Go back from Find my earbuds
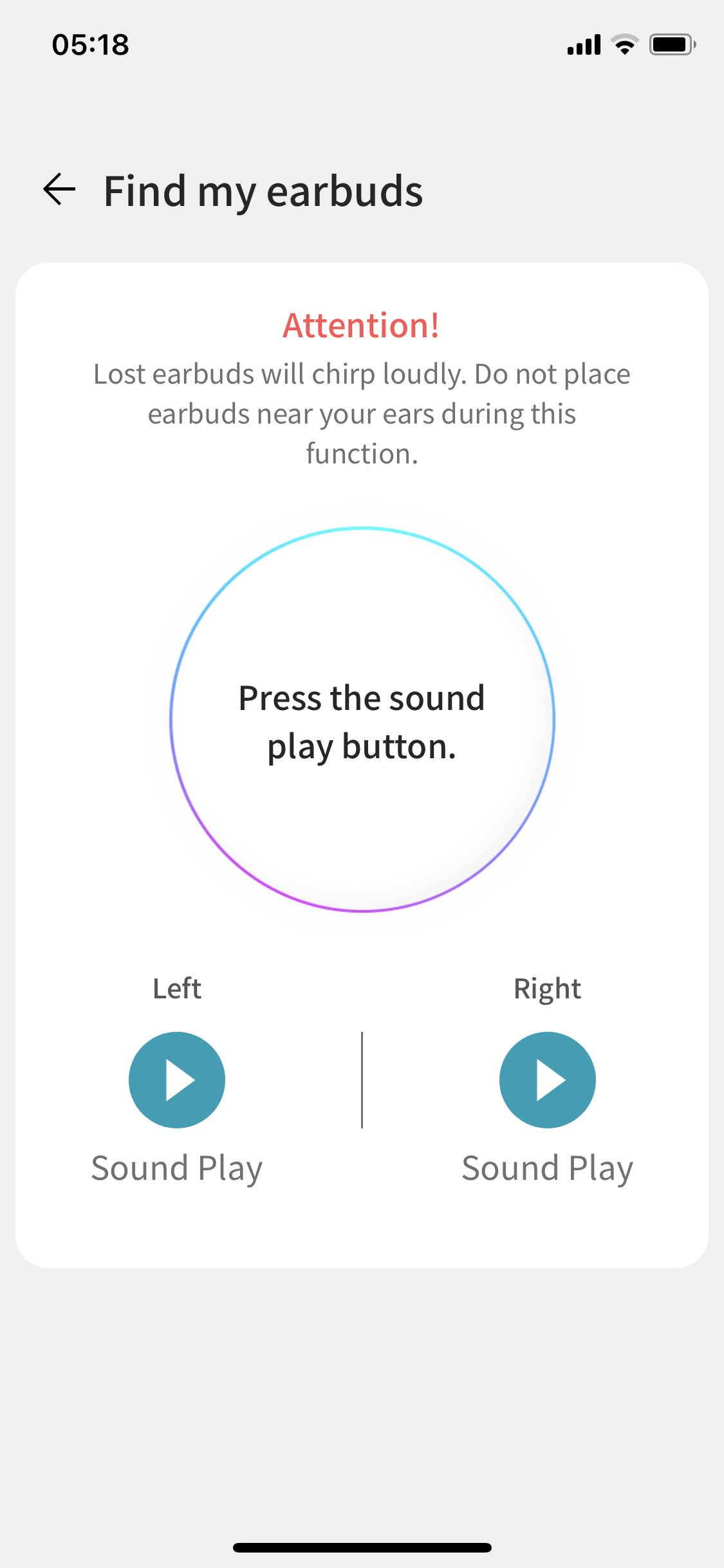Viewport: 724px width, 1568px height. [x=59, y=190]
